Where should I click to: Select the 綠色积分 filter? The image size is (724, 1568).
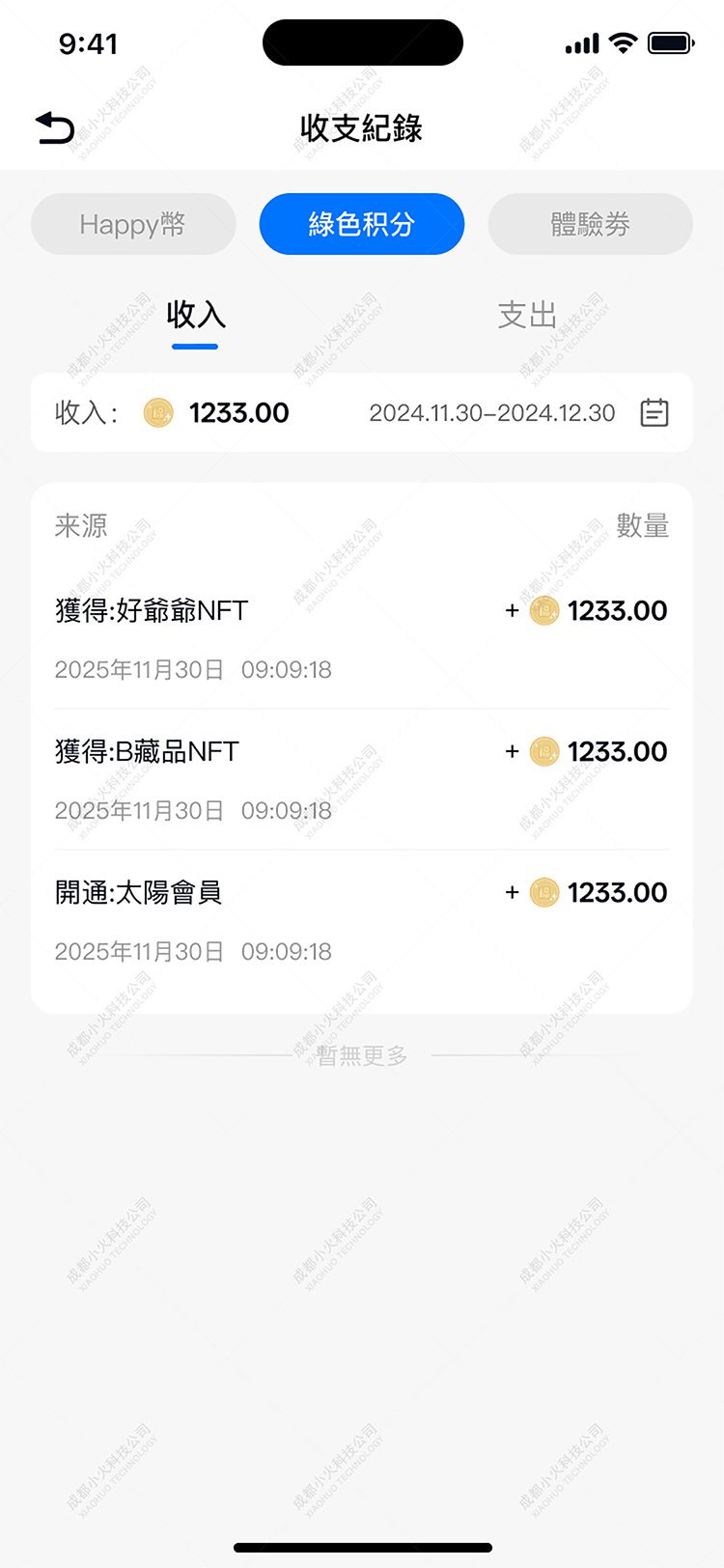[x=361, y=223]
